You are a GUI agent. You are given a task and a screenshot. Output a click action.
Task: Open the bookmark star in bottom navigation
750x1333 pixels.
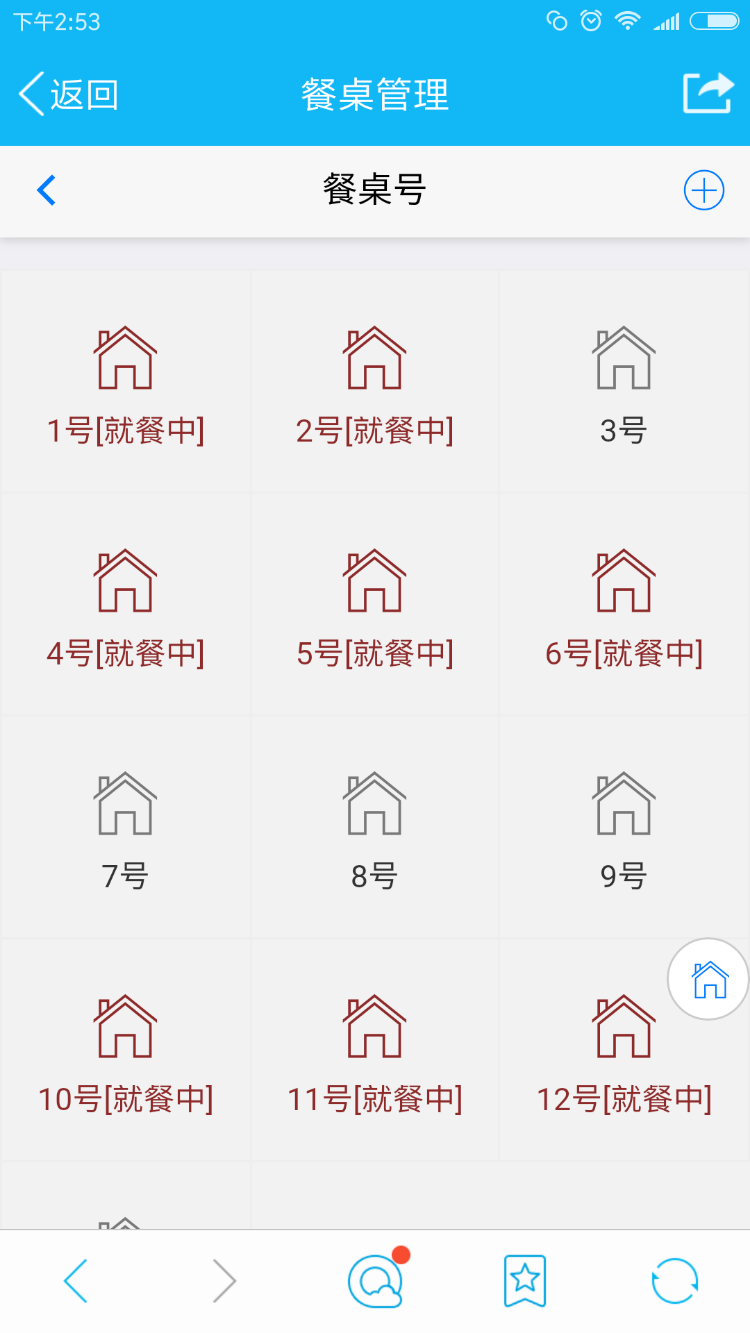tap(525, 1280)
